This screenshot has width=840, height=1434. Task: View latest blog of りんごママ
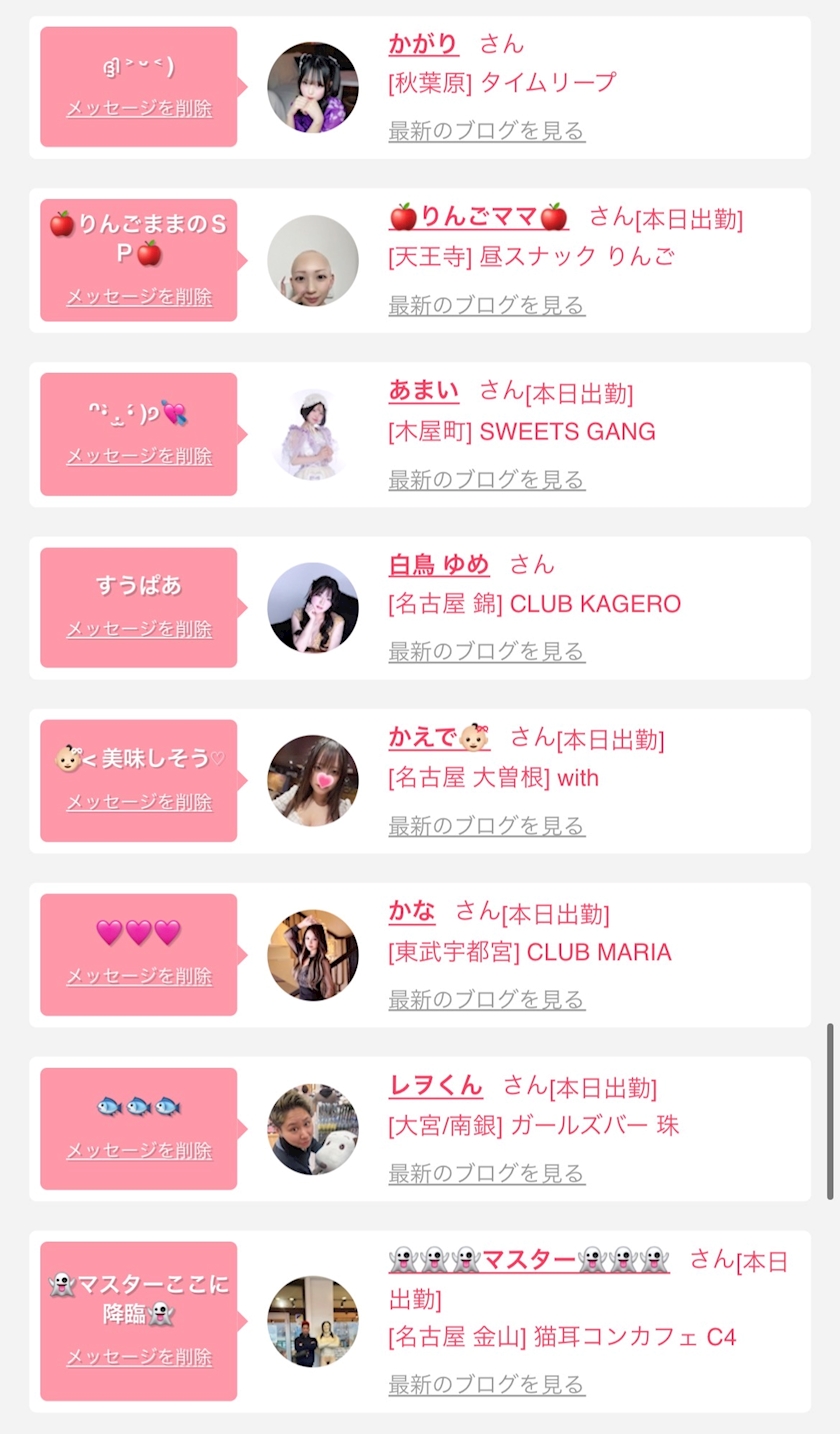click(486, 305)
